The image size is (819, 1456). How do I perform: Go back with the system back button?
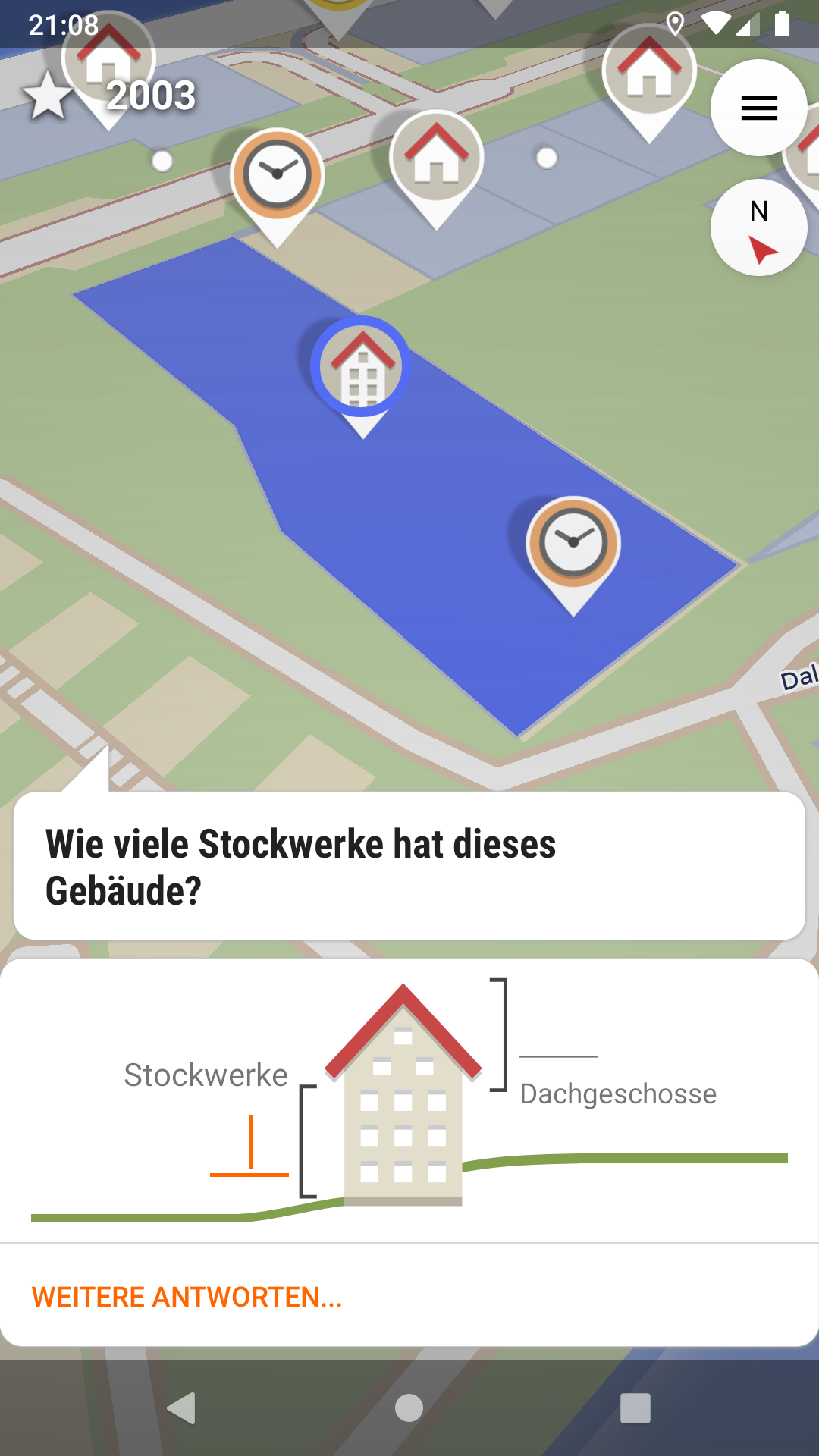click(182, 1408)
